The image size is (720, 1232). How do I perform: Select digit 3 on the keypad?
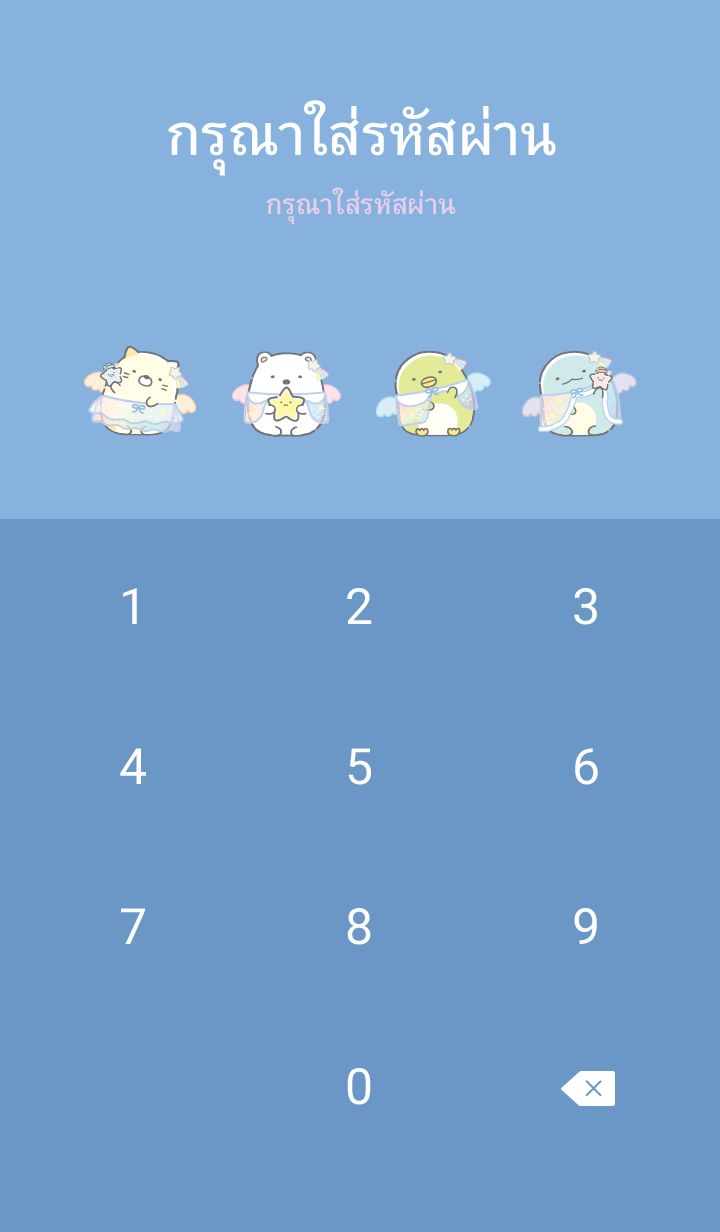(586, 607)
